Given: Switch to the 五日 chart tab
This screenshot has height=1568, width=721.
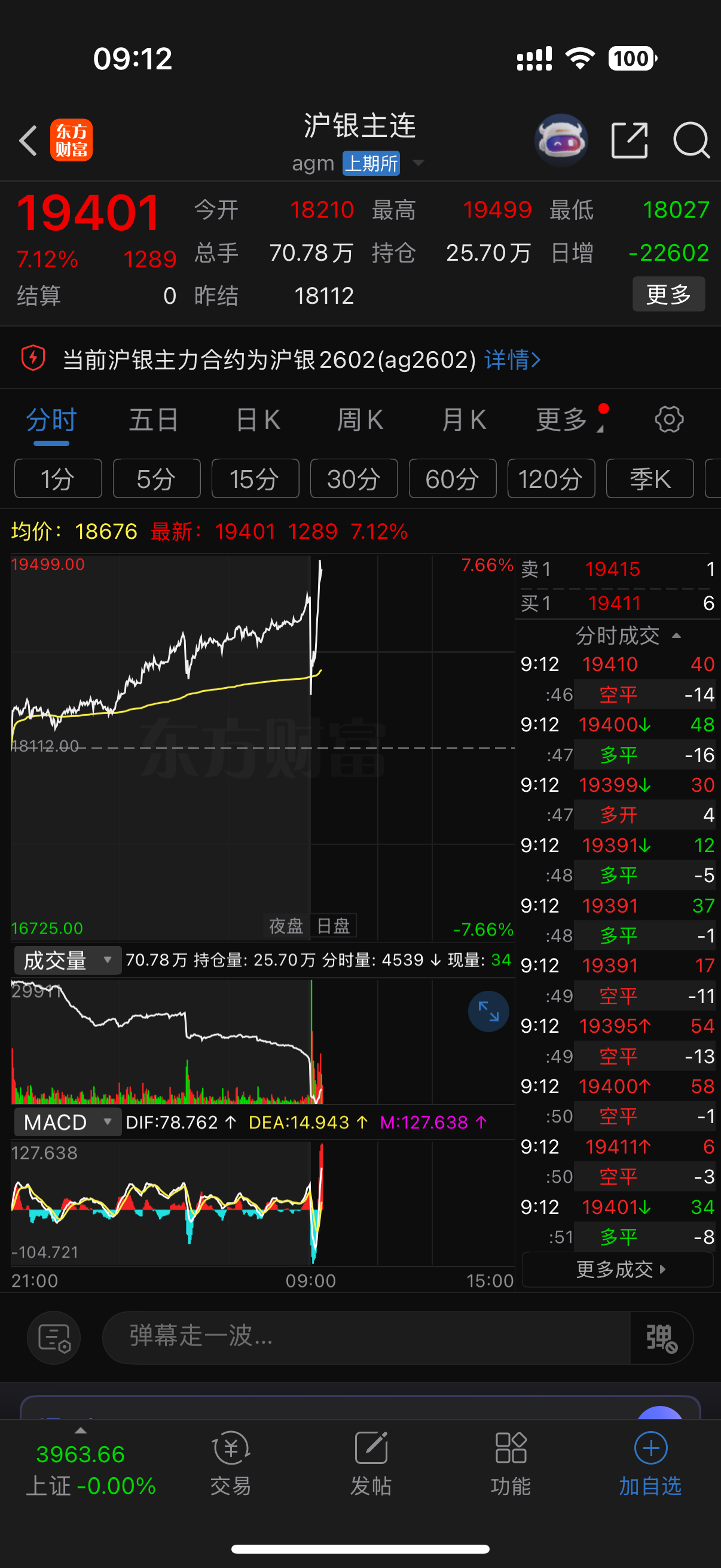Looking at the screenshot, I should point(153,420).
